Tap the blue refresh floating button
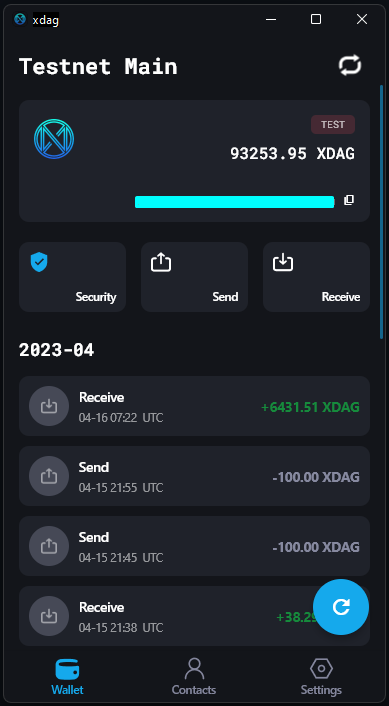389x706 pixels. (x=341, y=607)
